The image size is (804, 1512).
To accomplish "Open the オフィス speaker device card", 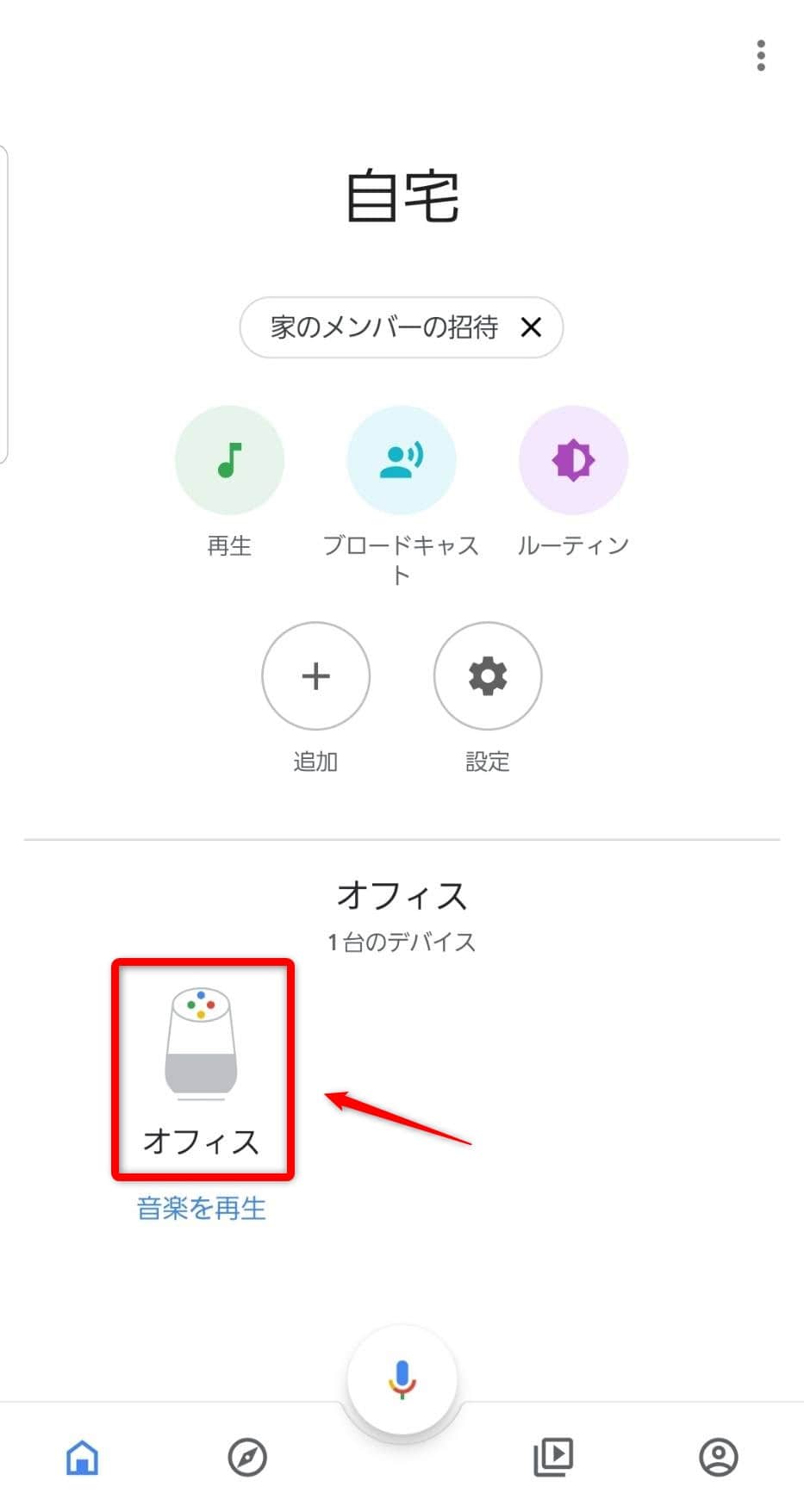I will tap(202, 1047).
